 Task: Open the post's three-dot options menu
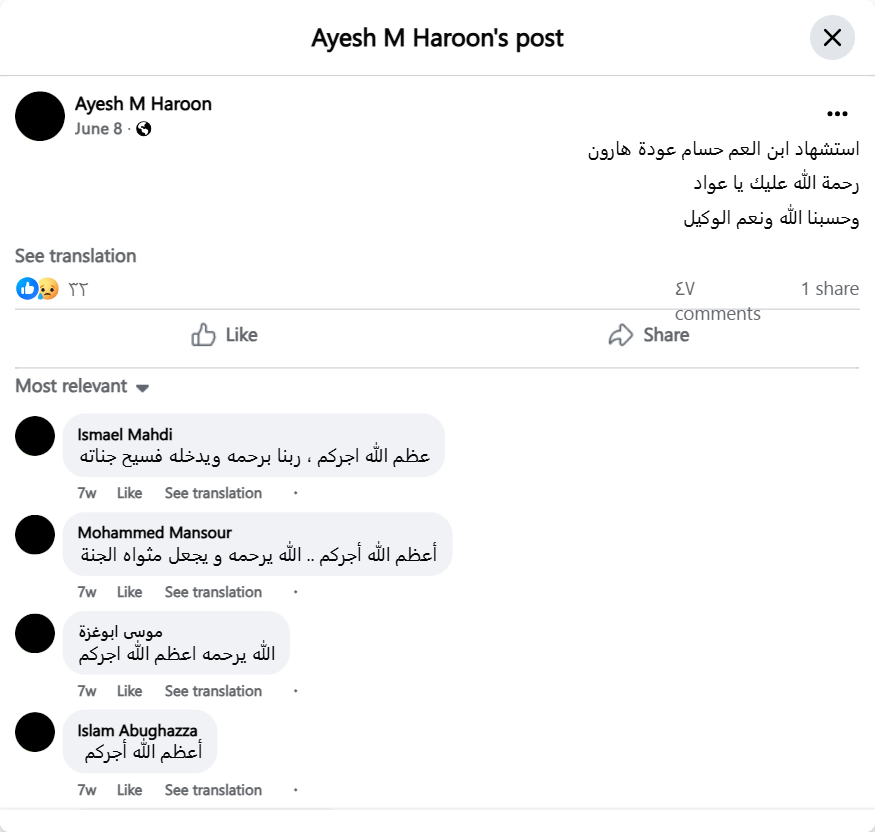837,114
